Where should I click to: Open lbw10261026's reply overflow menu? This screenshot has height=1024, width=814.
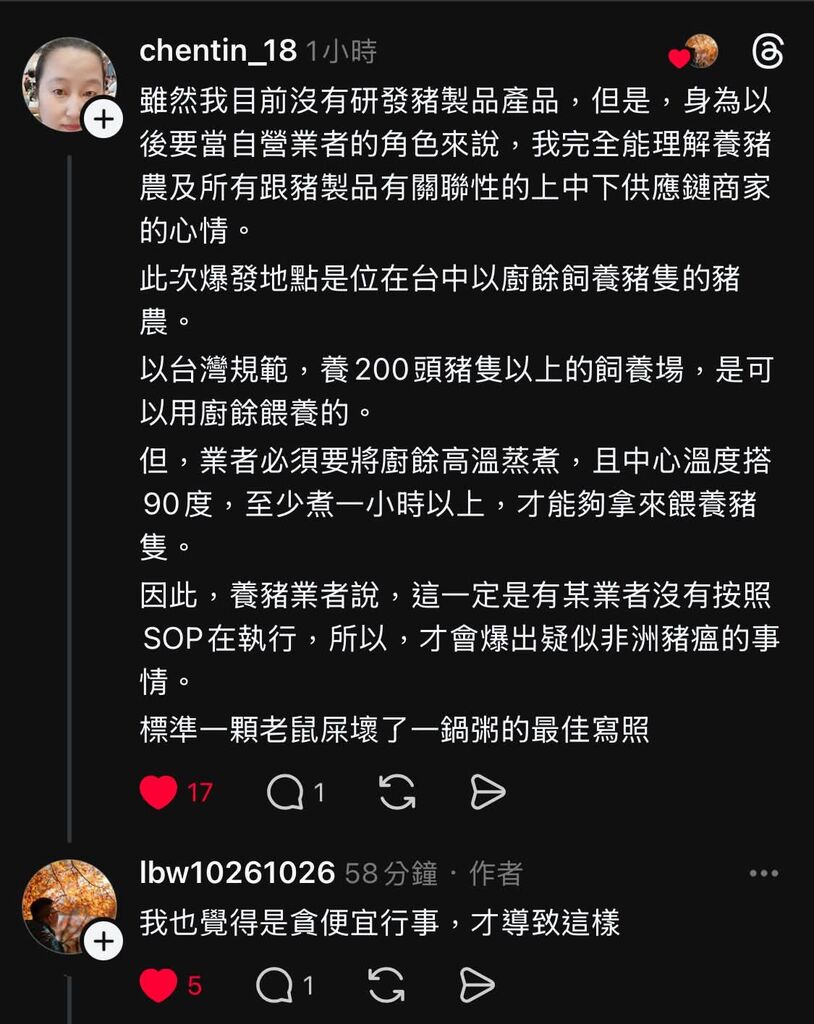coord(763,874)
